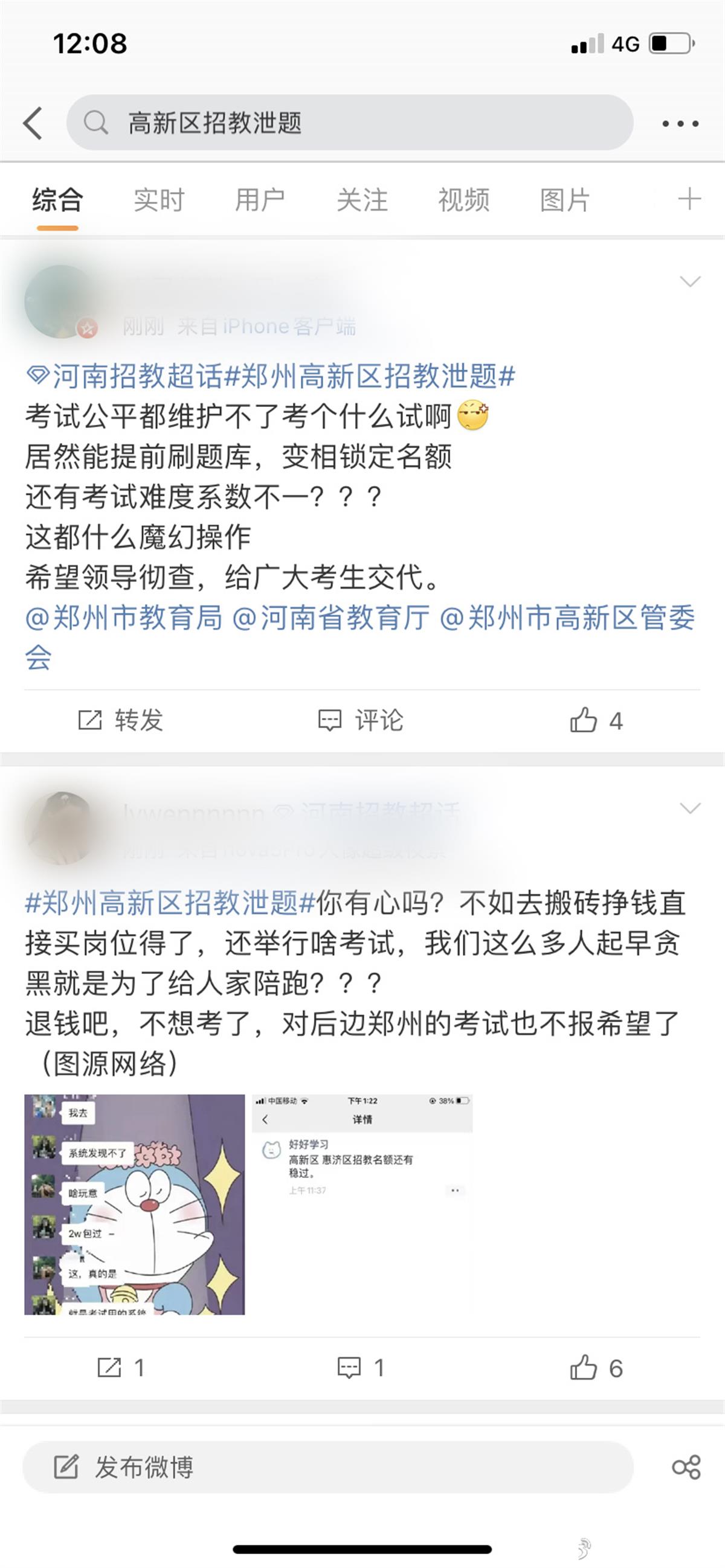Viewport: 725px width, 1568px height.
Task: Tap the search field showing 高新区招教泄题
Action: tap(350, 123)
